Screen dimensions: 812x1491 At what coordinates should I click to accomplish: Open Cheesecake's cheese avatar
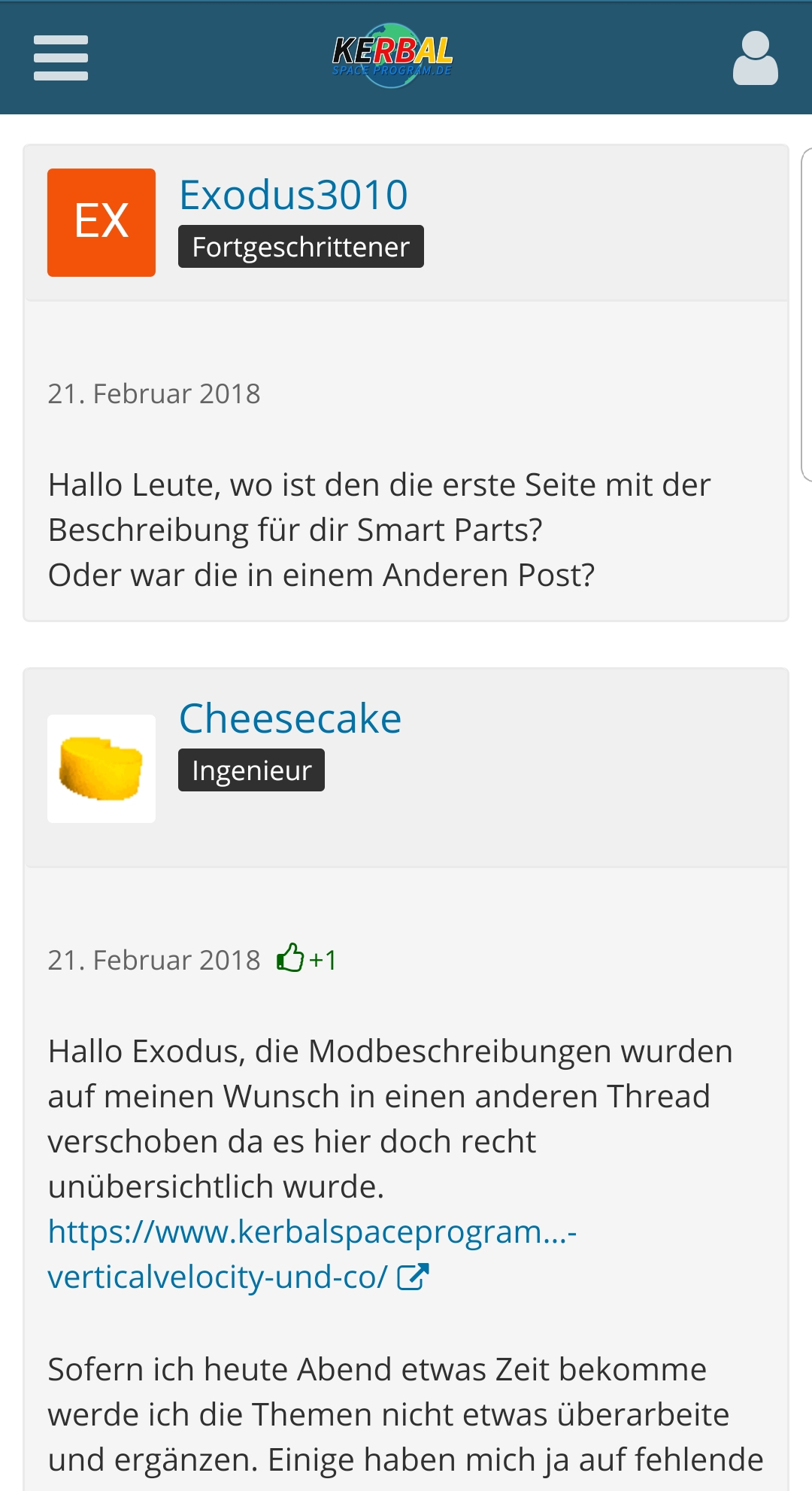[x=101, y=768]
